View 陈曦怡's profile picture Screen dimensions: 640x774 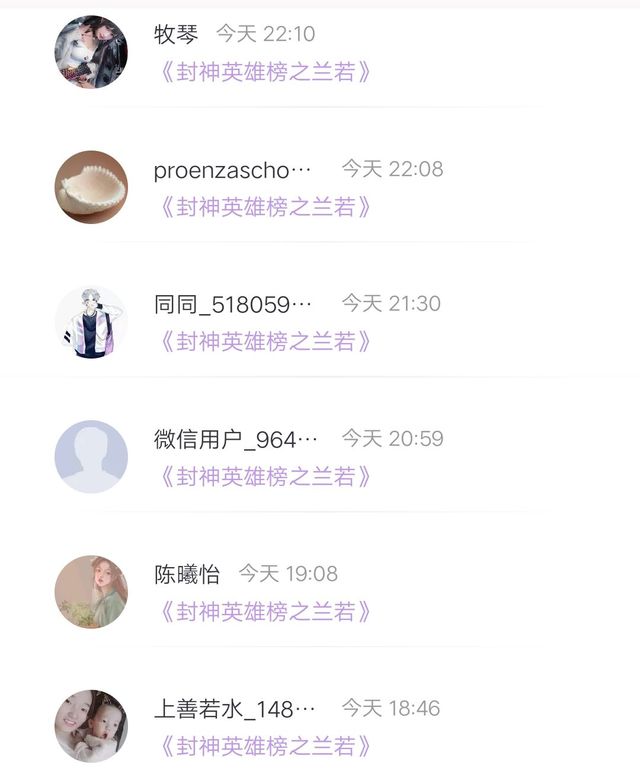91,592
